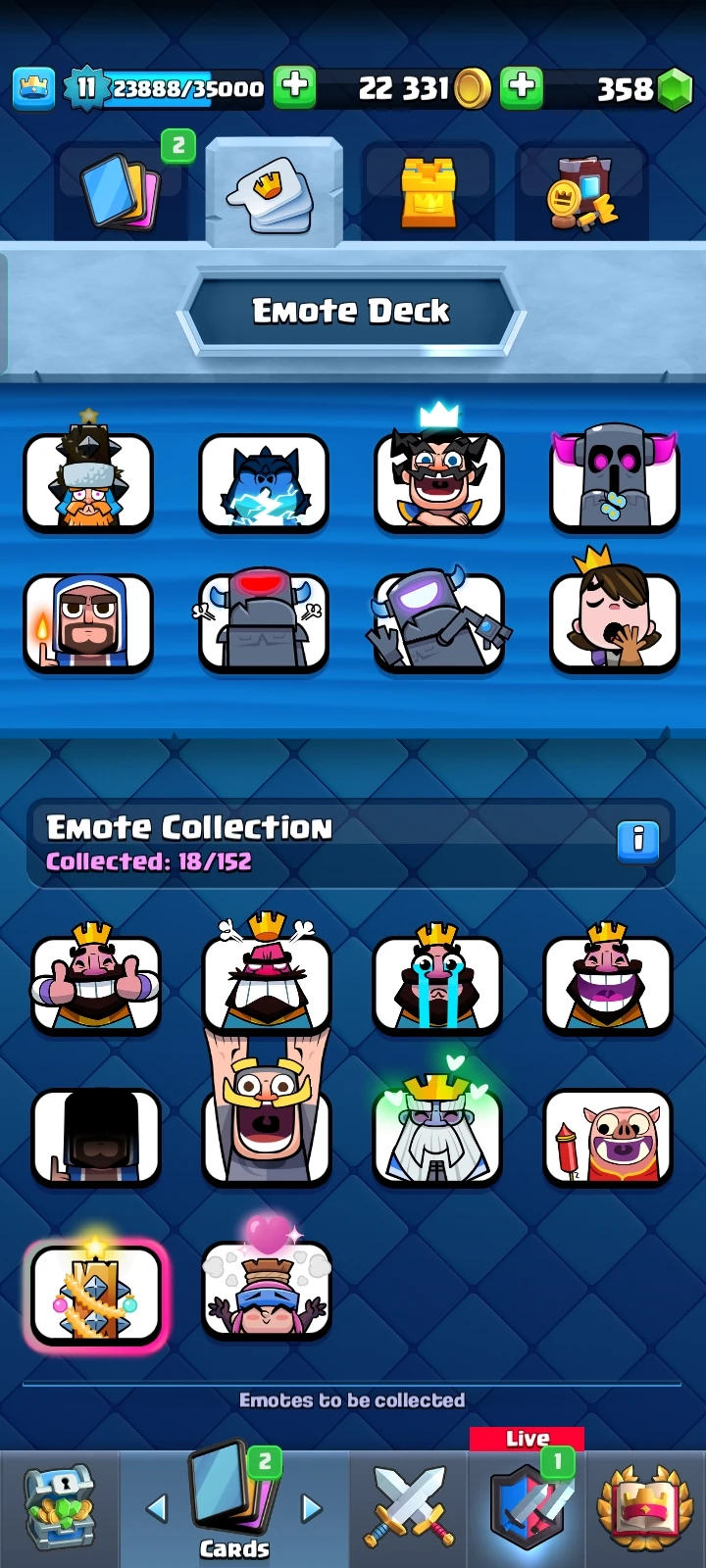Select the yawning princess emote in deck
706x1568 pixels.
614,623
